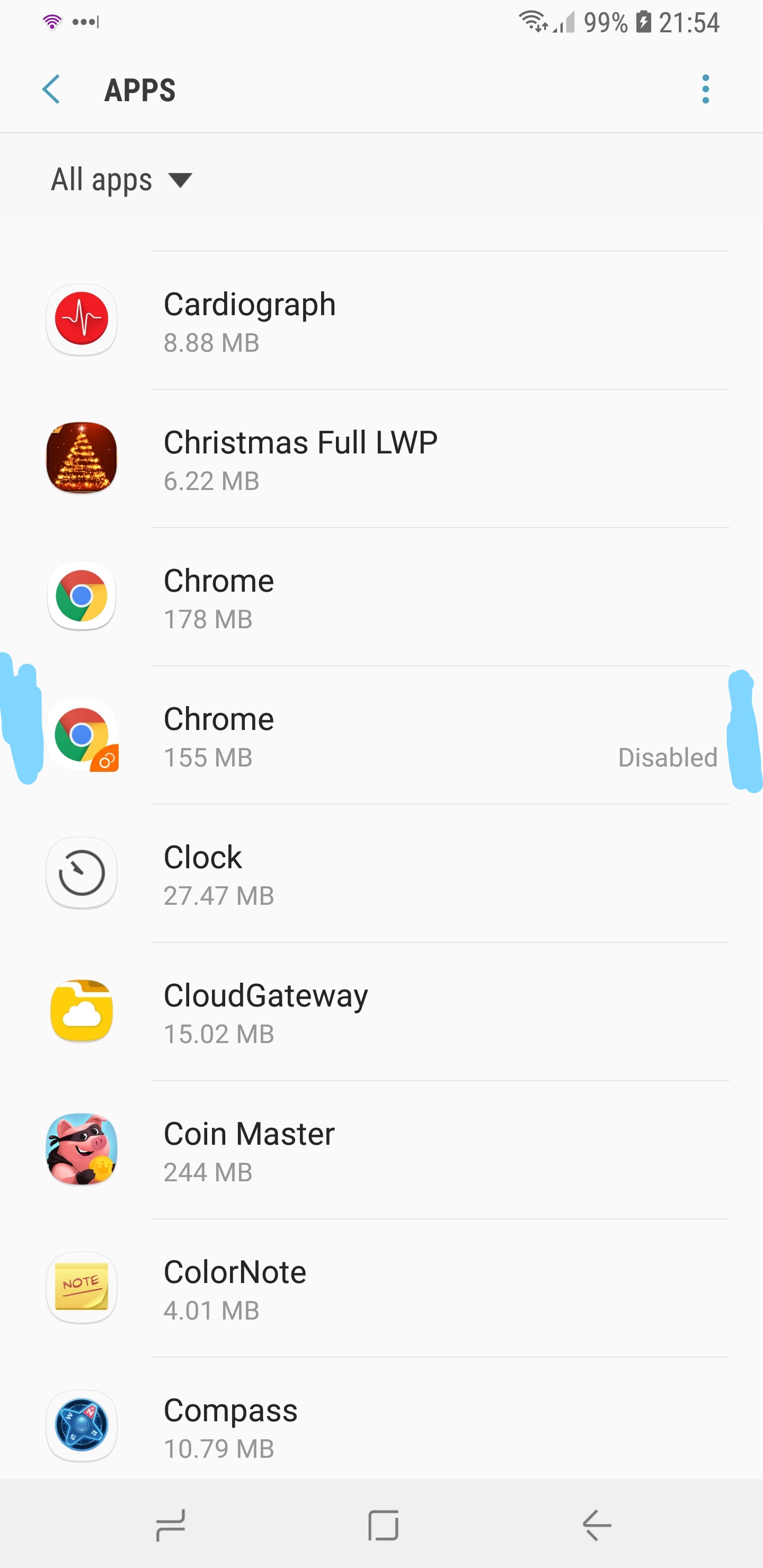Open Coin Master app info
This screenshot has height=1568, width=763.
(x=381, y=1149)
